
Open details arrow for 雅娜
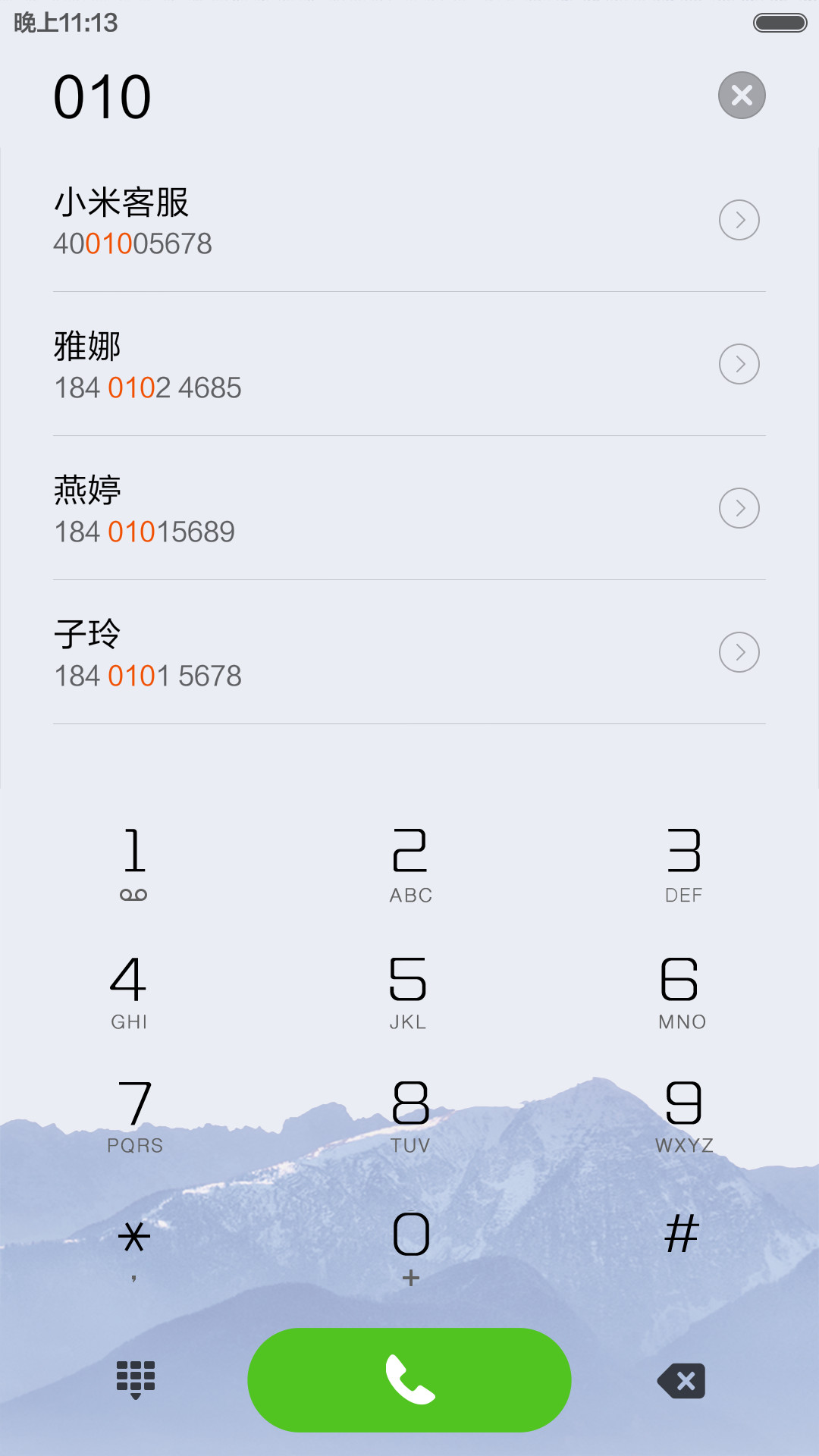click(739, 364)
